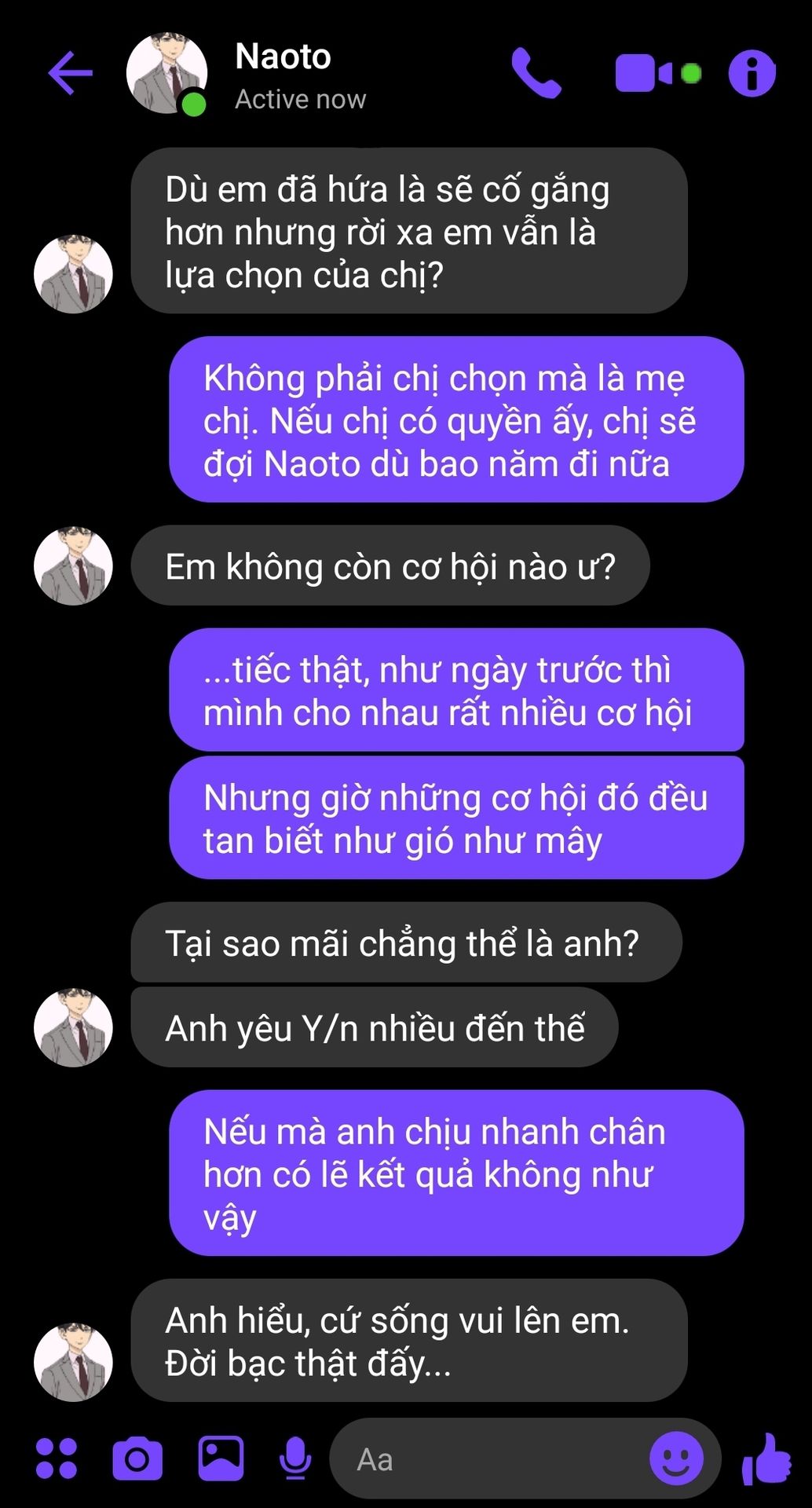Image resolution: width=812 pixels, height=1508 pixels.
Task: Tap Naoto's avatar beside "Em không còn cơ hội nào ư?"
Action: 73,565
